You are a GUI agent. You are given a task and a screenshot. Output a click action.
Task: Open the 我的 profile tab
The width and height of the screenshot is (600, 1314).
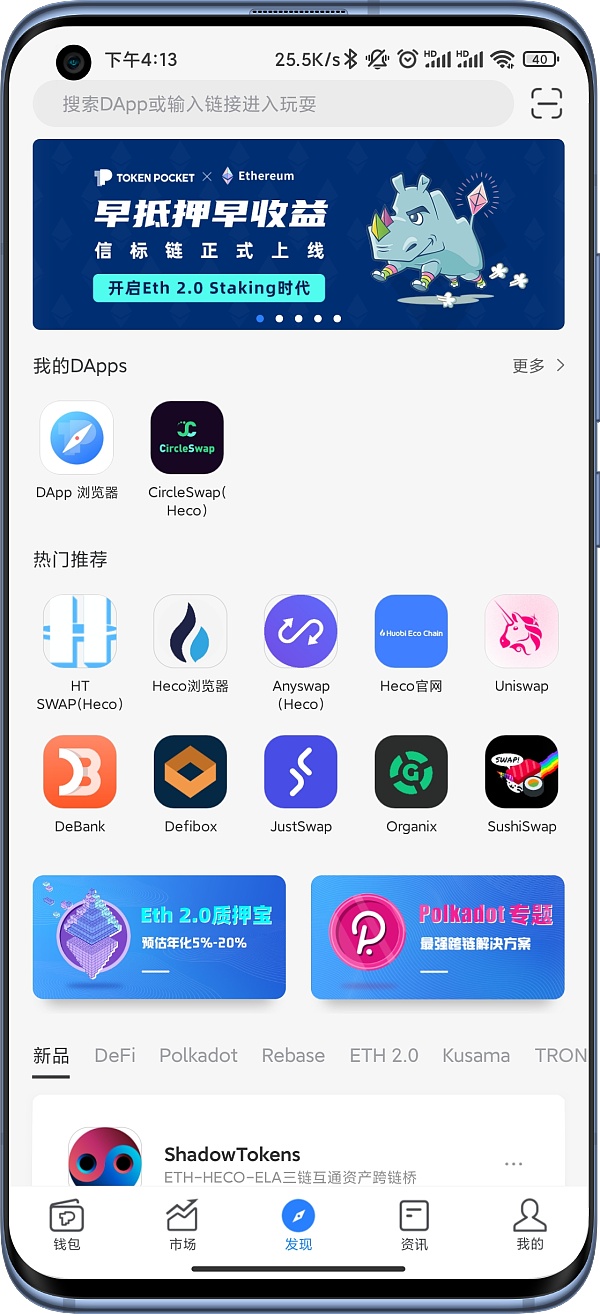coord(529,1225)
